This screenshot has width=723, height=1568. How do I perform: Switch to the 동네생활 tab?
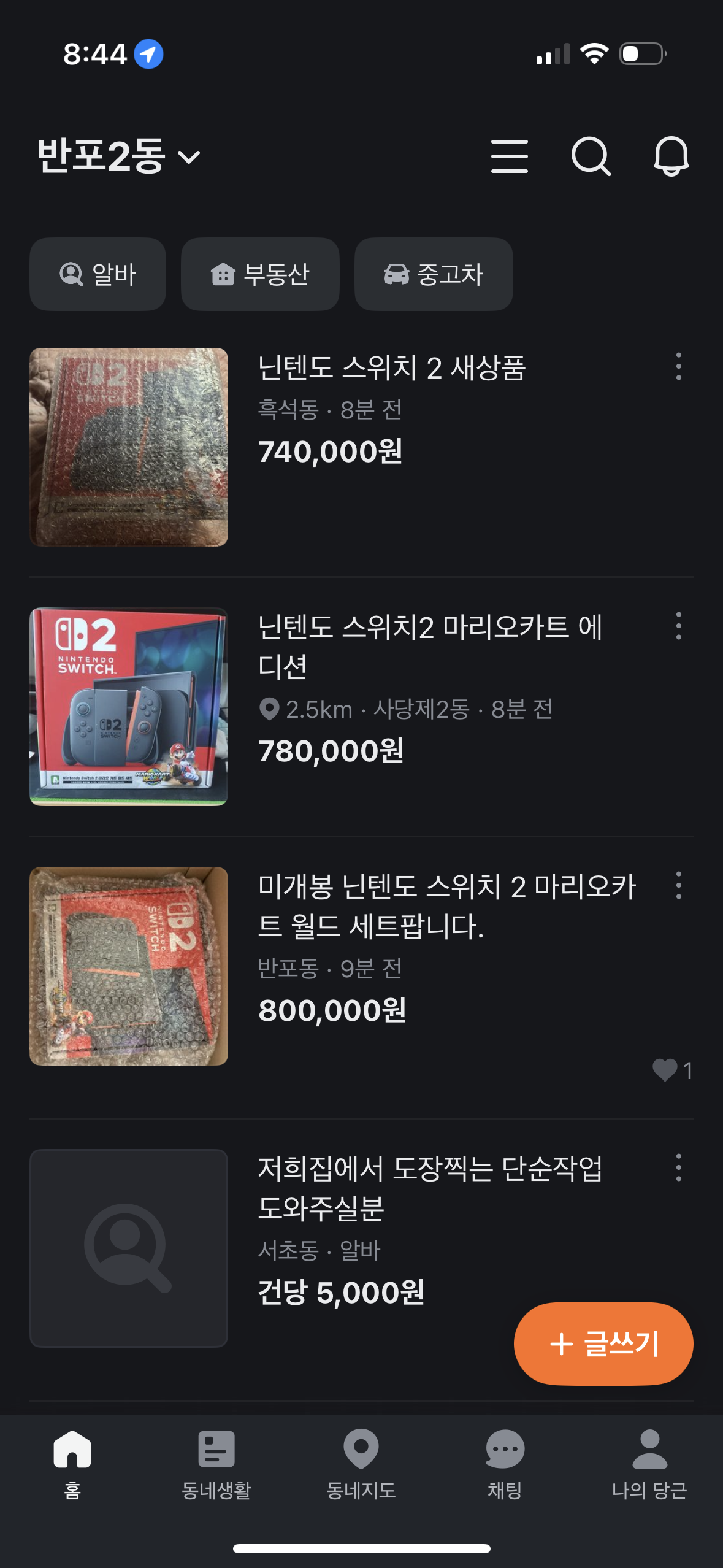[x=216, y=1464]
